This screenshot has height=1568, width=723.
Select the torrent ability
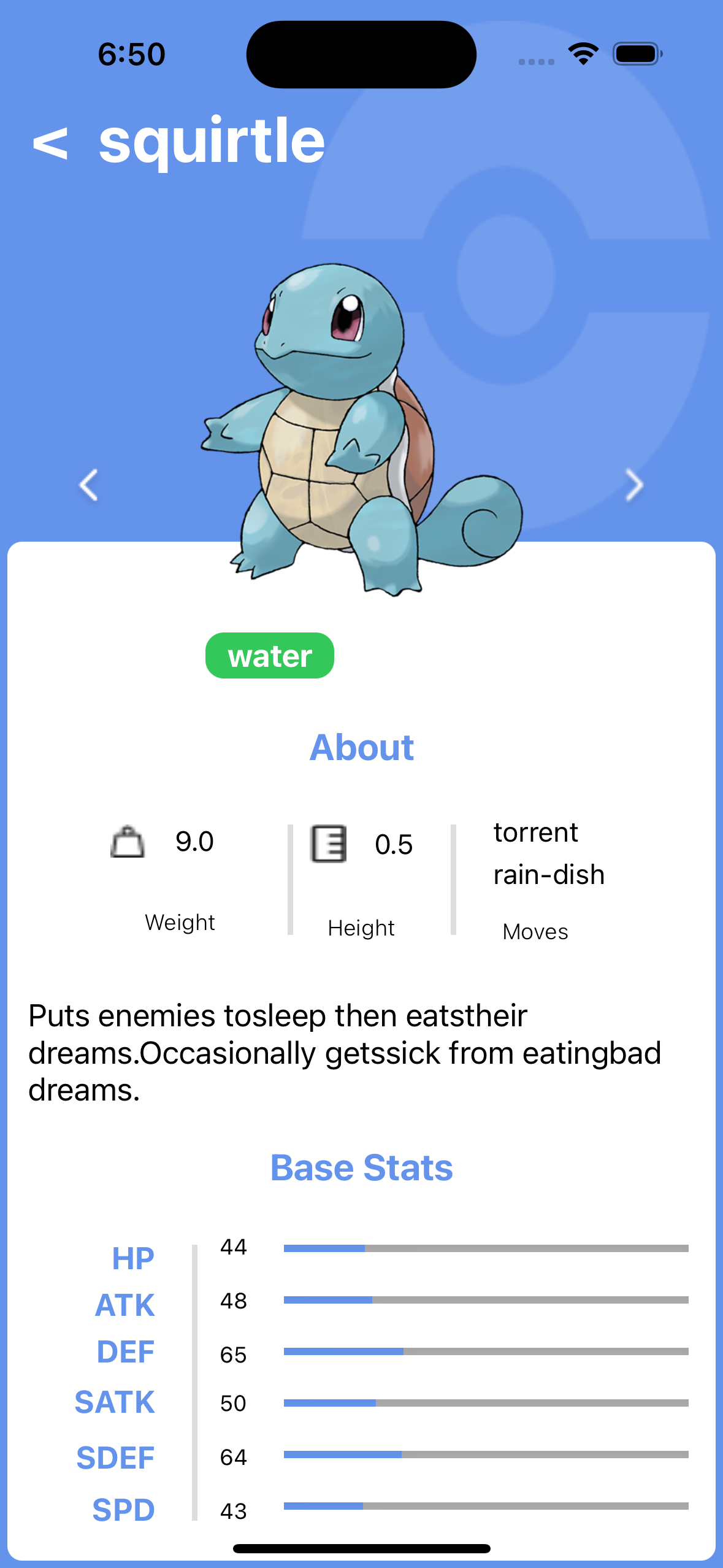pos(536,832)
